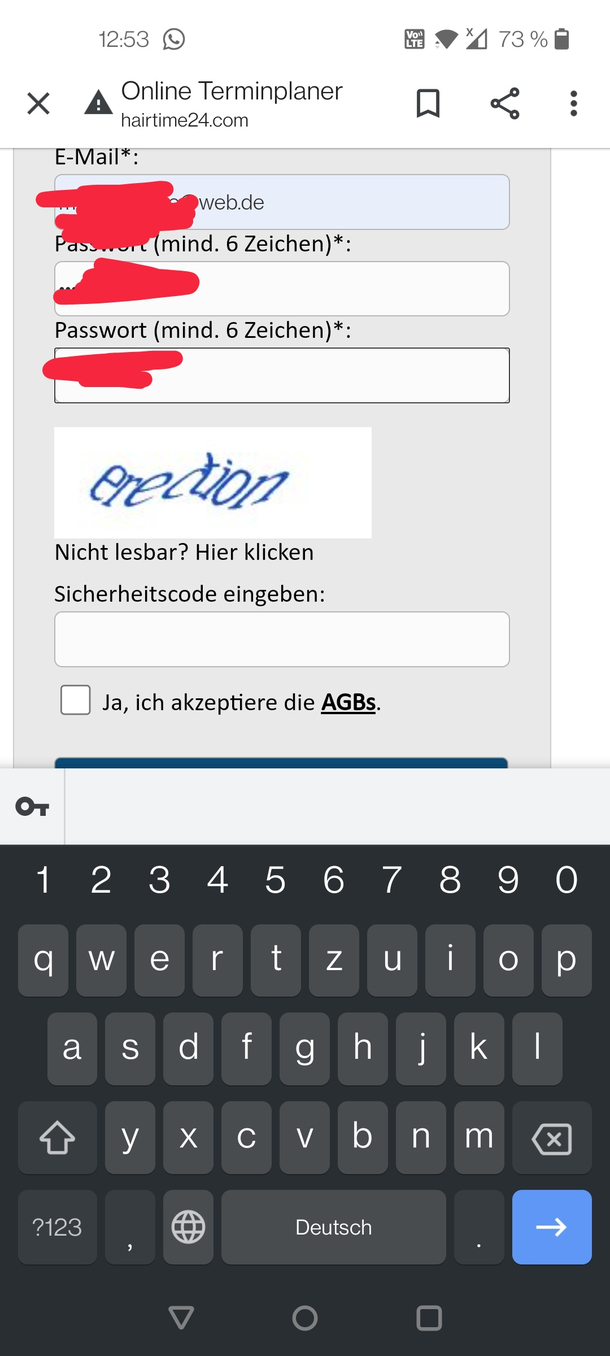Image resolution: width=610 pixels, height=1356 pixels.
Task: Open the AGBs link
Action: (x=348, y=703)
